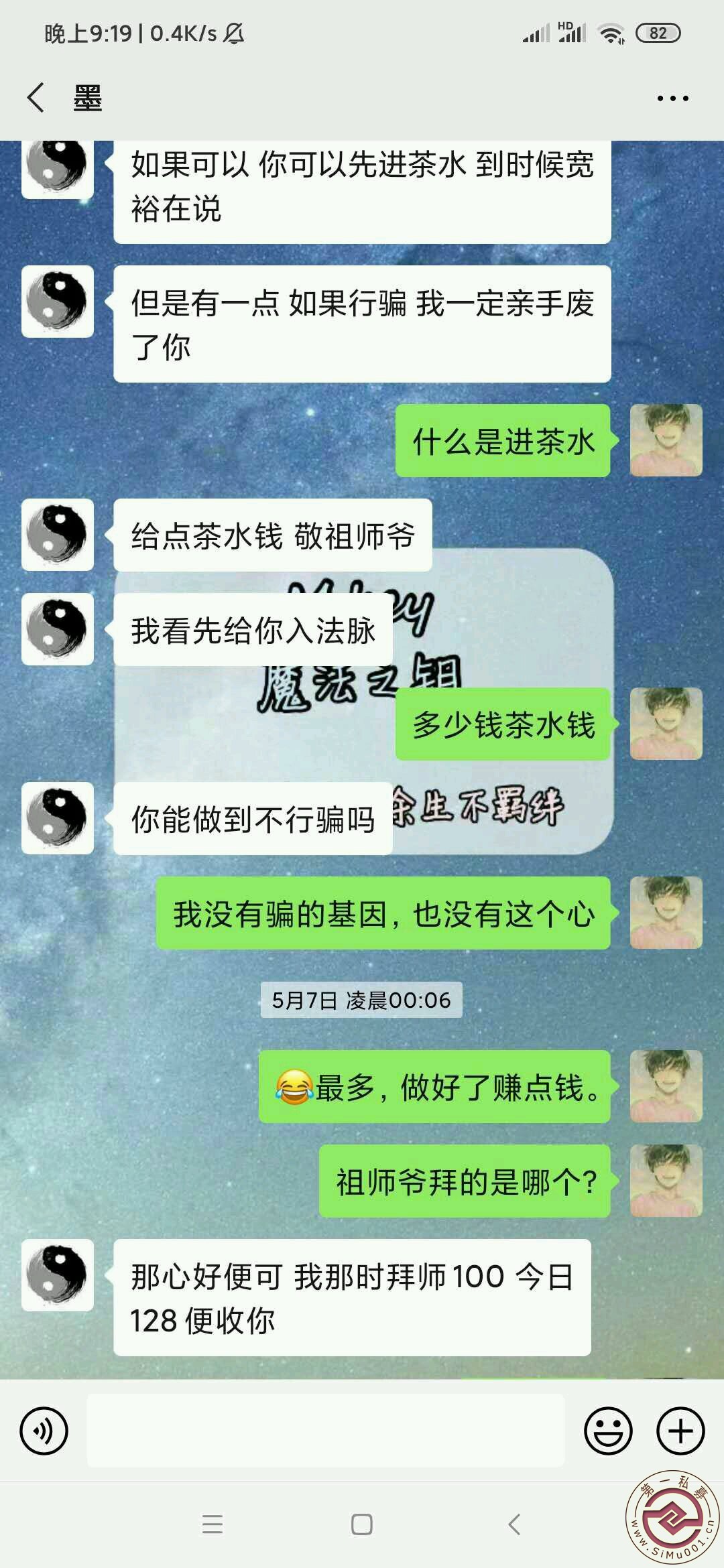Screen dimensions: 724x1568
Task: Go back from the 墨 chat
Action: pos(36,98)
